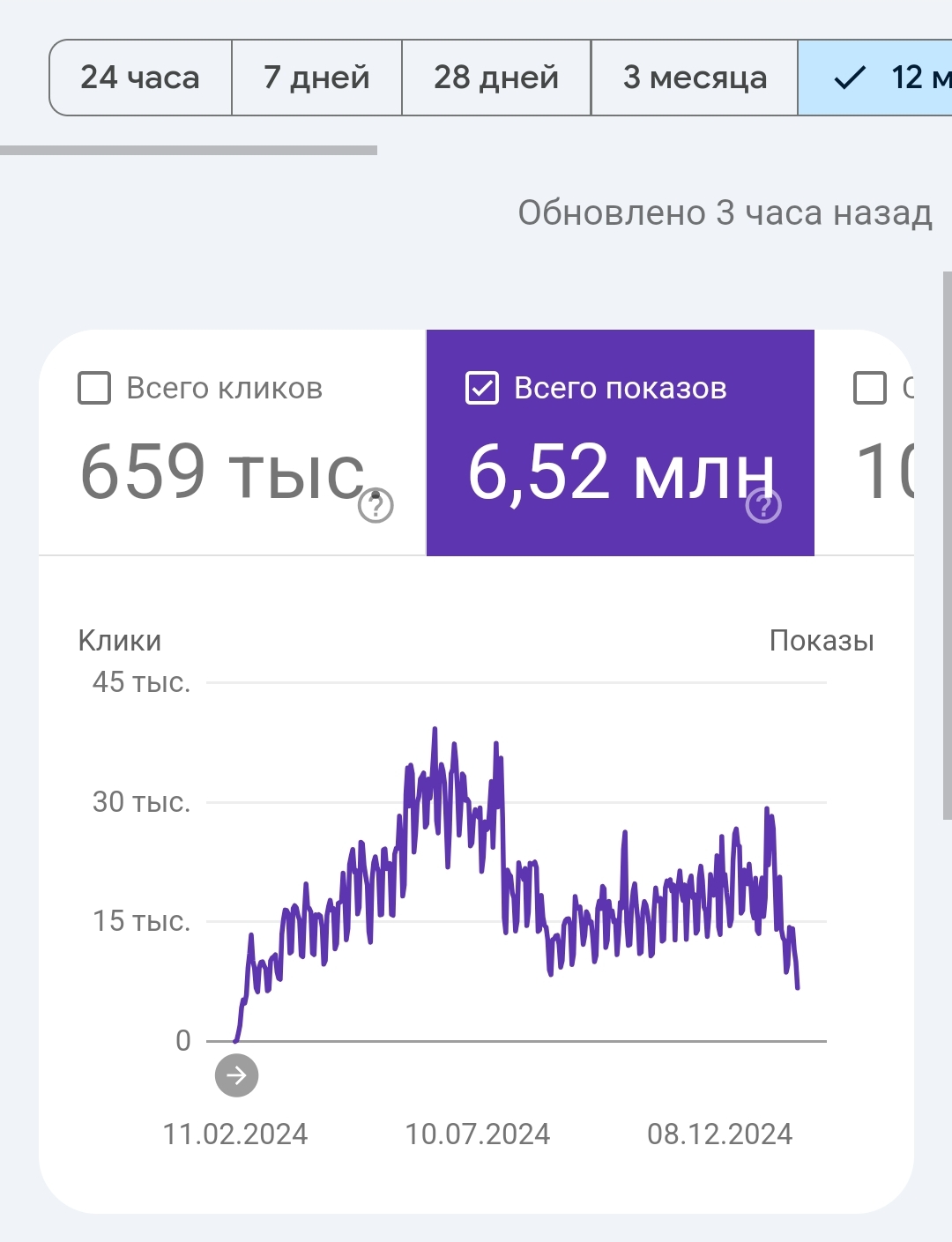The height and width of the screenshot is (1242, 952).
Task: Open help icon for Всего кликов
Action: (376, 506)
